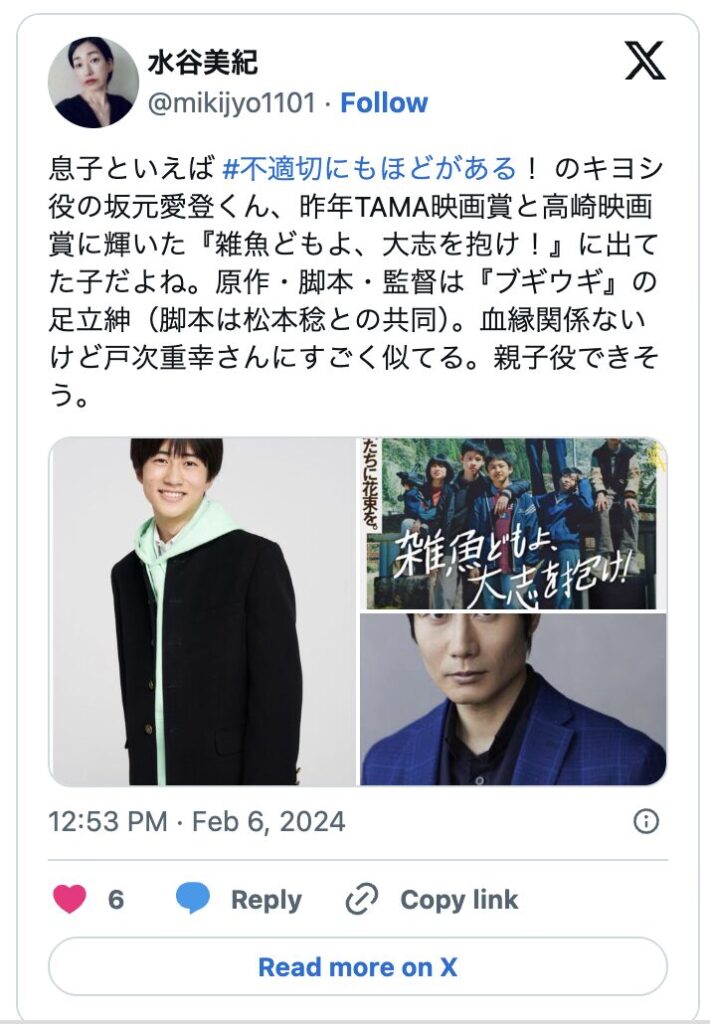Open the X logo link
Viewport: 710px width, 1024px height.
click(644, 62)
